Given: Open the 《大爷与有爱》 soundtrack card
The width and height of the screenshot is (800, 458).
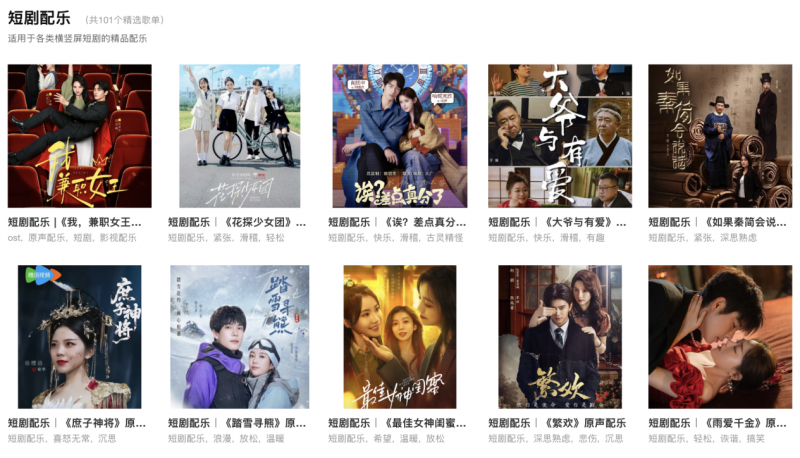Looking at the screenshot, I should [x=560, y=136].
